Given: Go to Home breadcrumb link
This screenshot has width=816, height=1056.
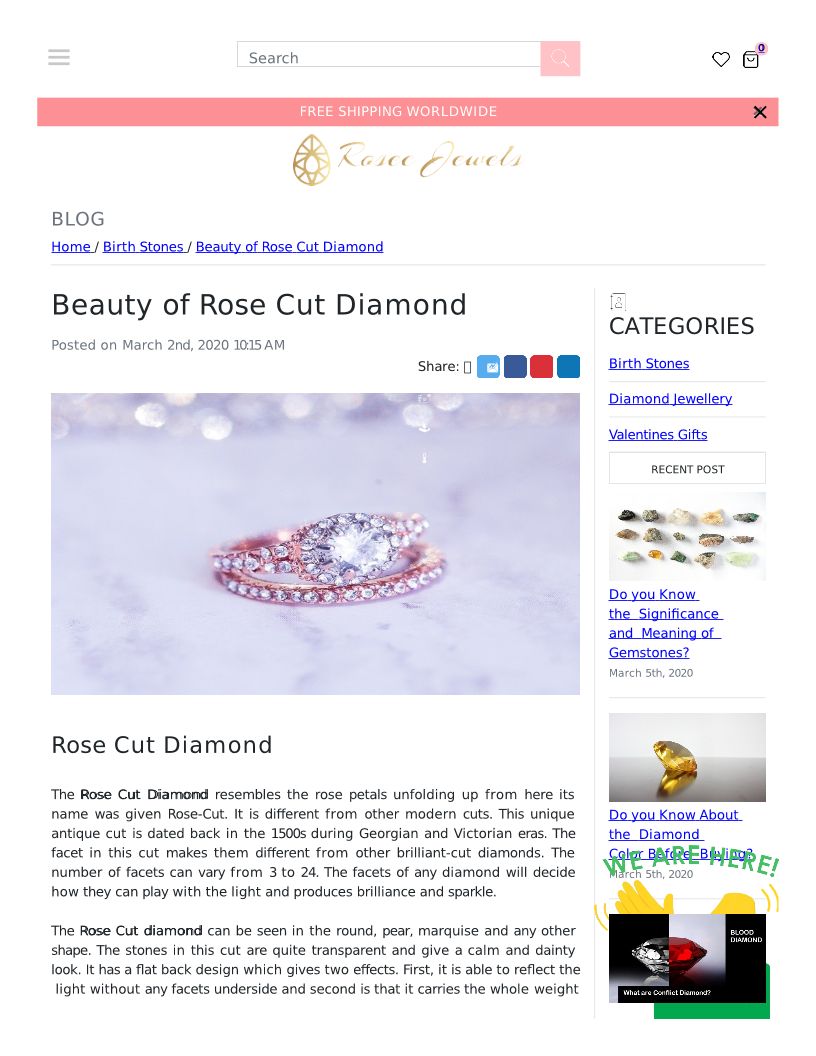Looking at the screenshot, I should coord(71,246).
